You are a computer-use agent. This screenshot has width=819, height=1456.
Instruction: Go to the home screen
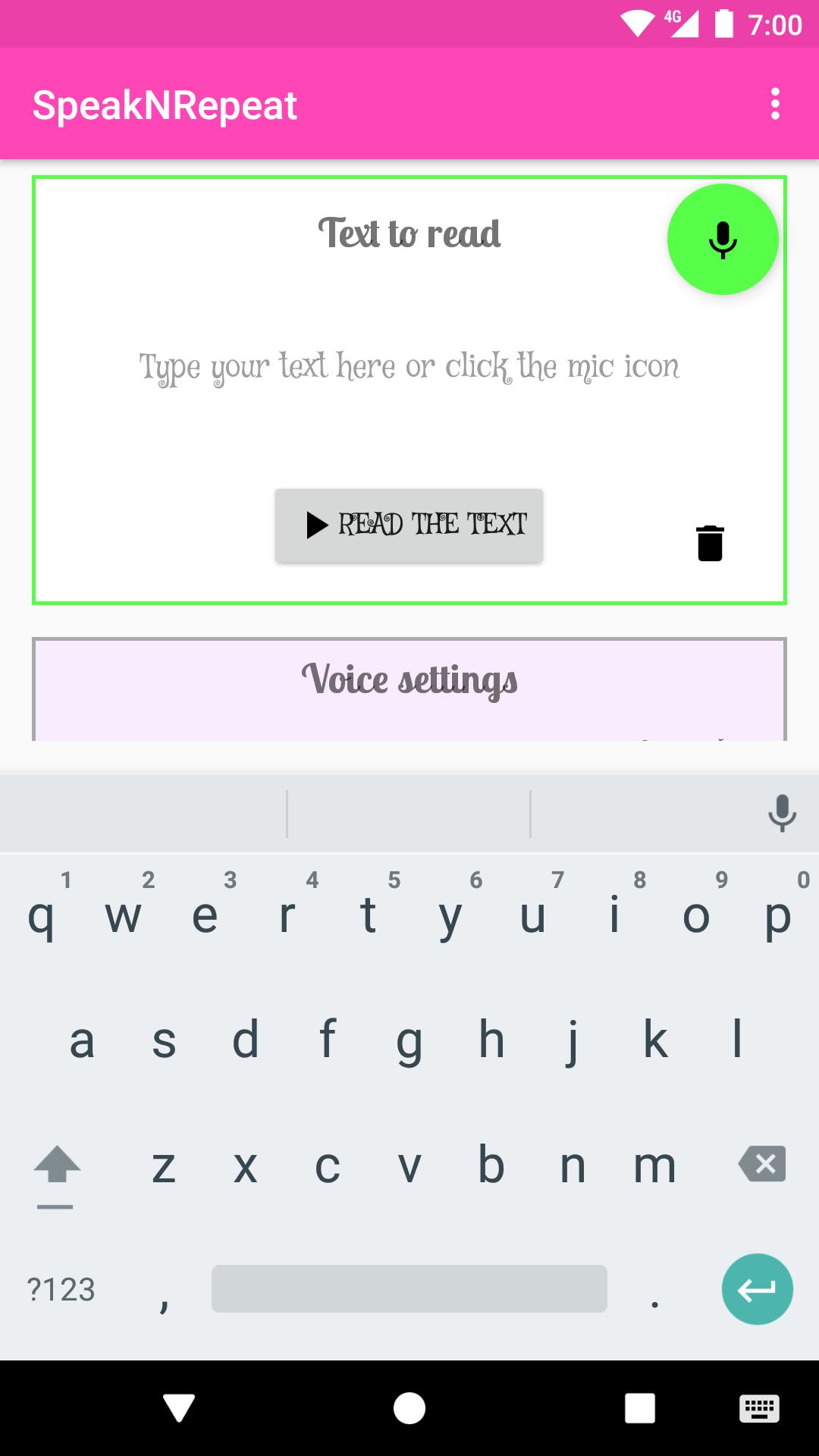(409, 1408)
